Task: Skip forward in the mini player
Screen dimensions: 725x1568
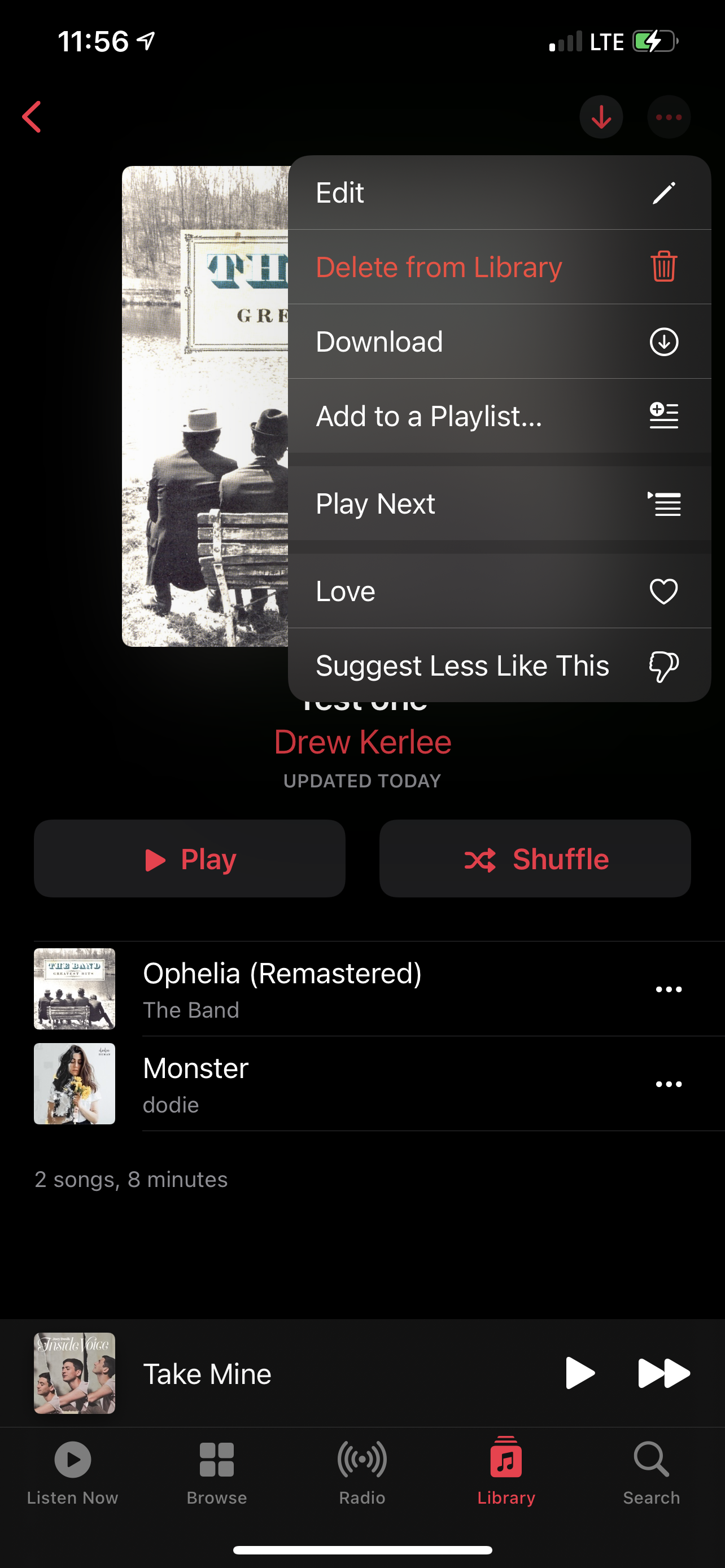Action: [x=663, y=1373]
